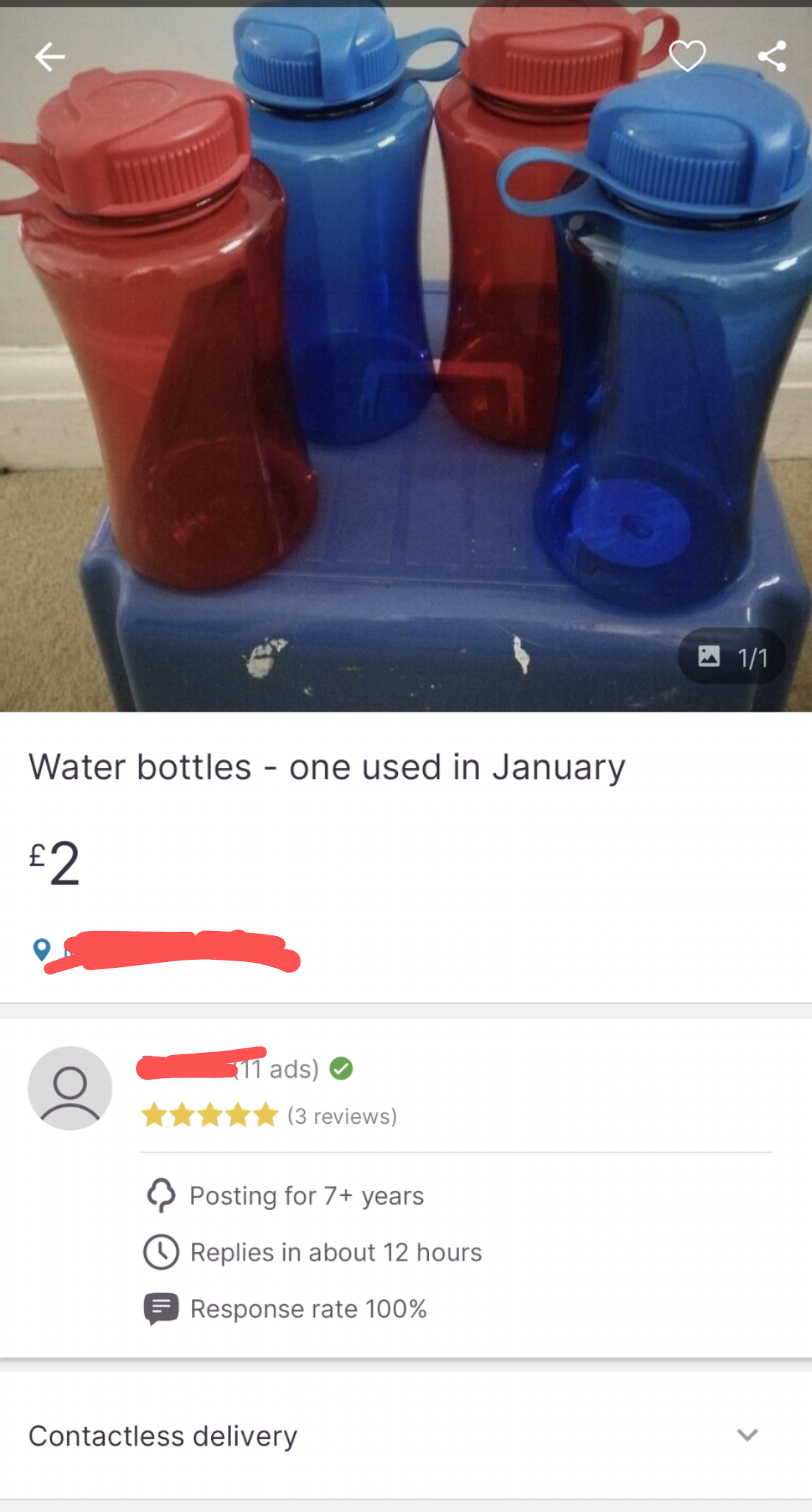Share the water bottles listing
The width and height of the screenshot is (812, 1512).
click(x=772, y=56)
